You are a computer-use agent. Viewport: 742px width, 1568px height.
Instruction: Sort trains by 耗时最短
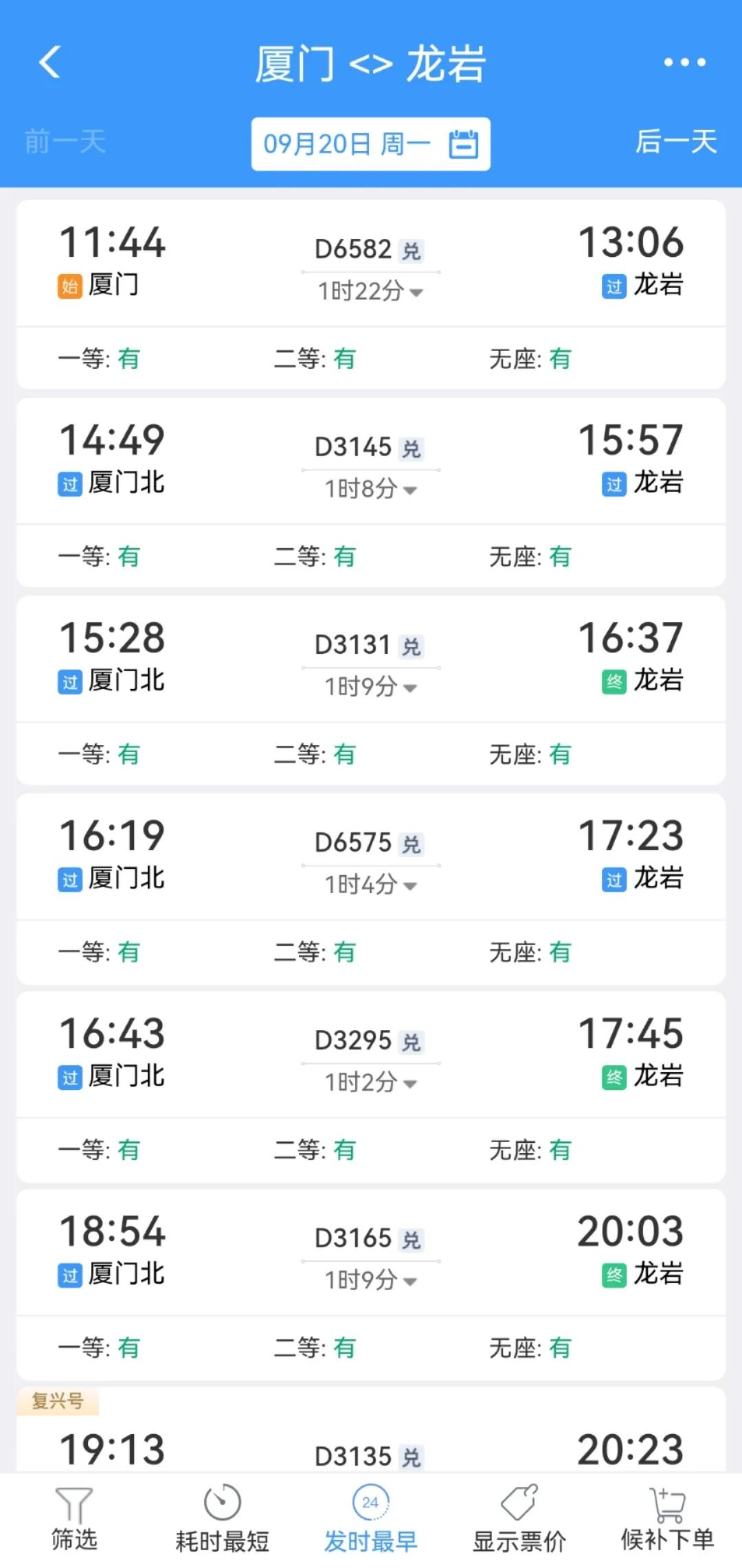tap(223, 1519)
